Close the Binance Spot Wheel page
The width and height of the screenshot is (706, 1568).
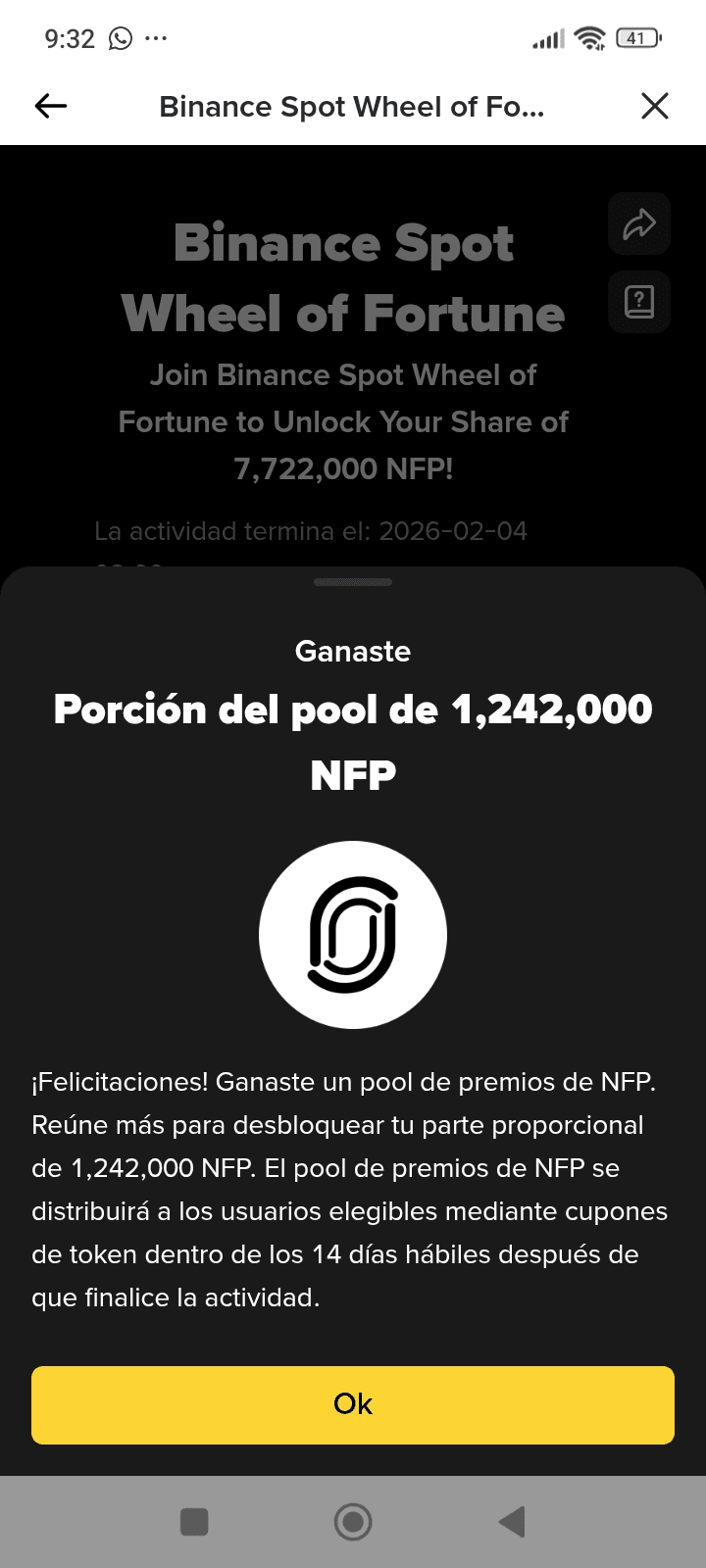pyautogui.click(x=654, y=106)
